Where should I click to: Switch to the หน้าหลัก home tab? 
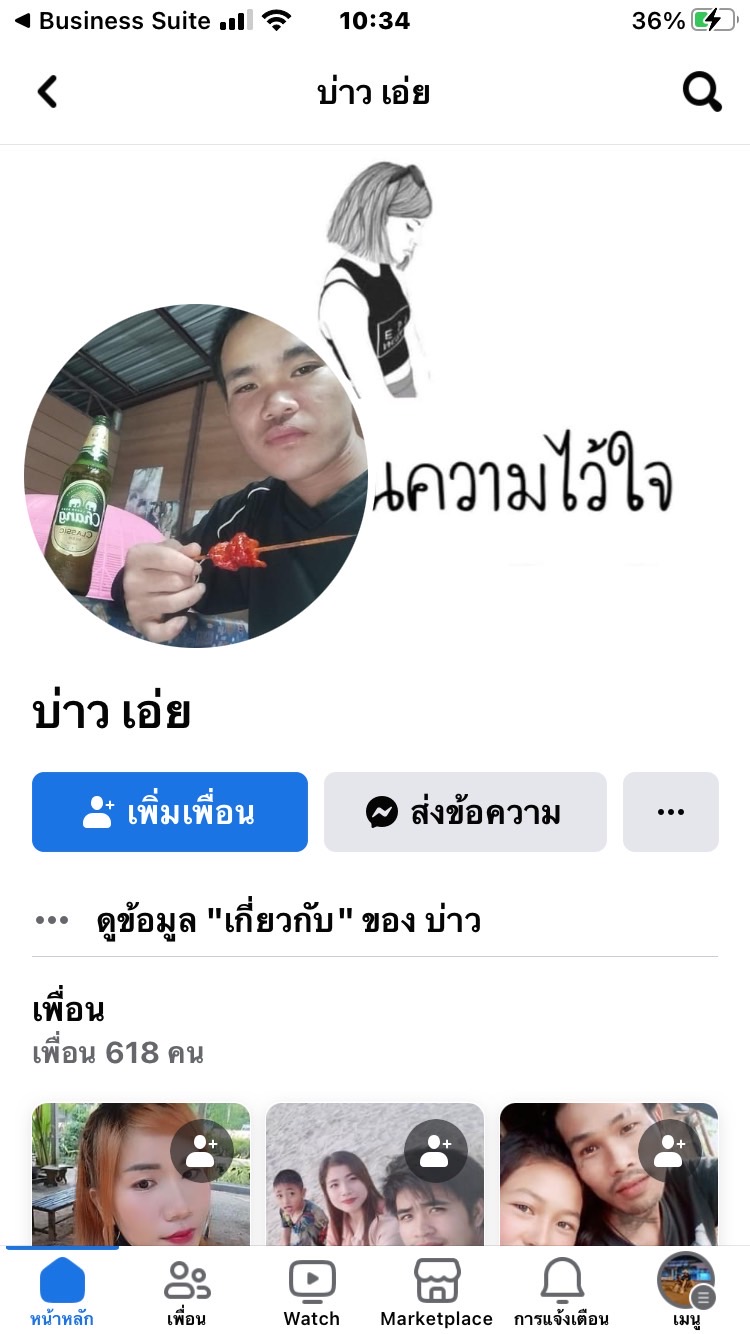pyautogui.click(x=62, y=1292)
